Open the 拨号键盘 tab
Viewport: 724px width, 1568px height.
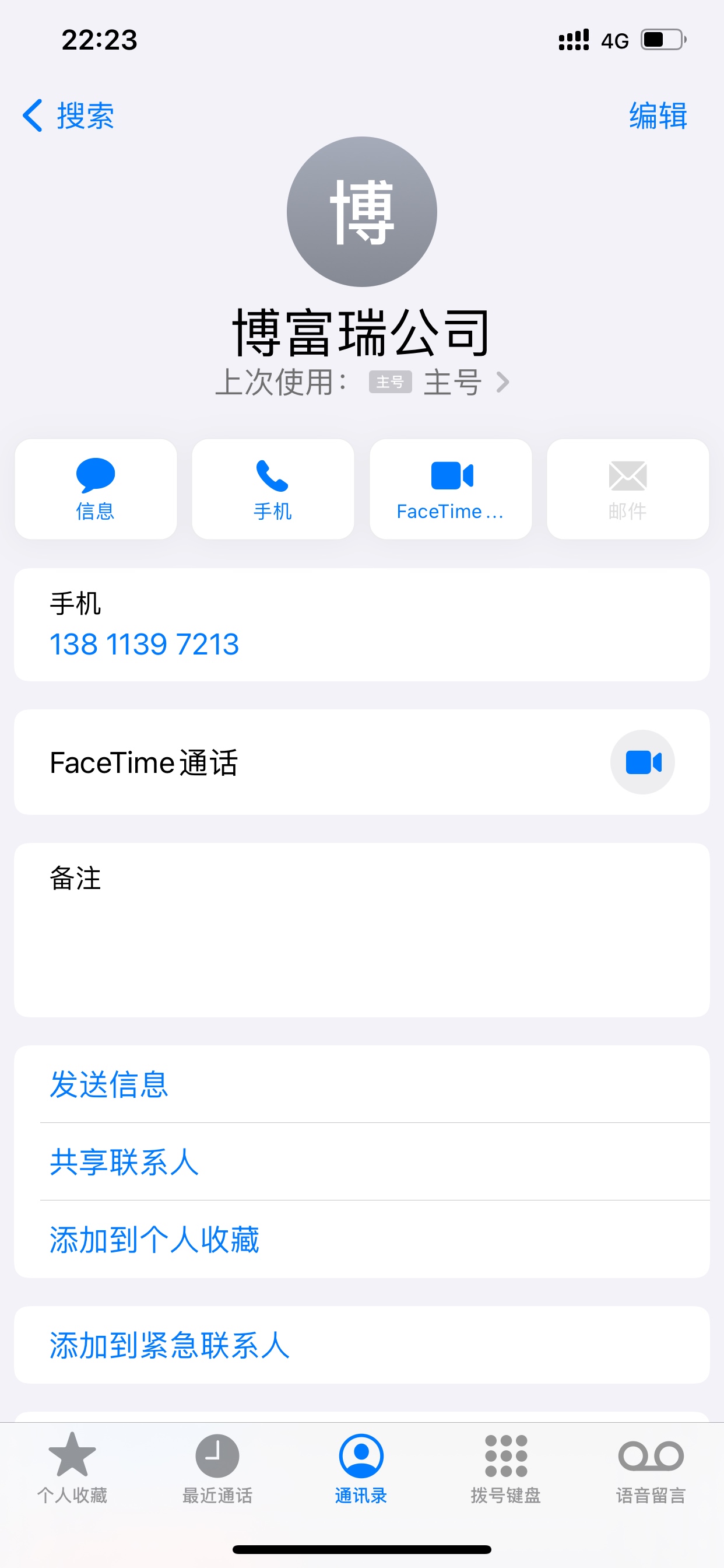[x=506, y=1468]
